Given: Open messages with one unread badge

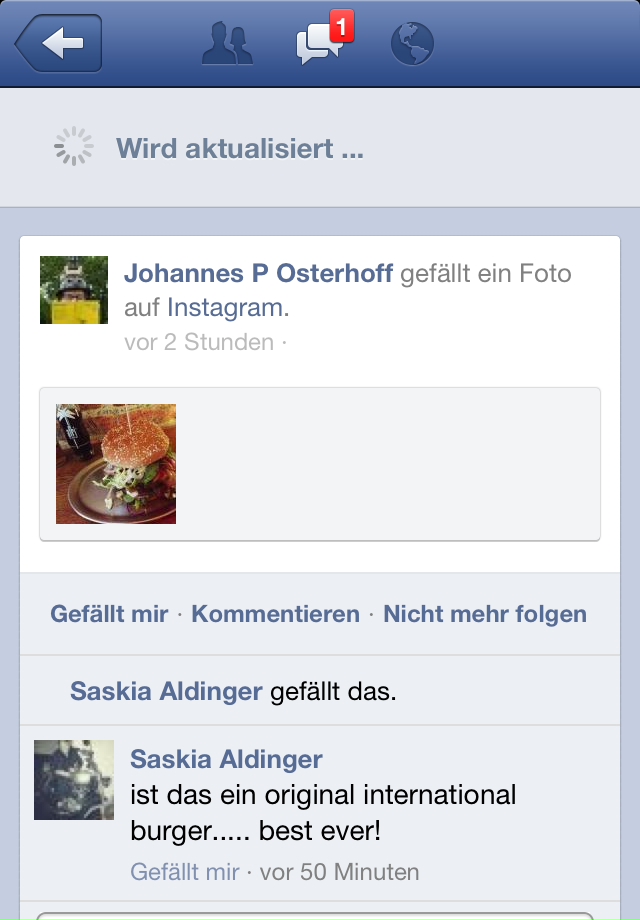Looking at the screenshot, I should coord(322,44).
